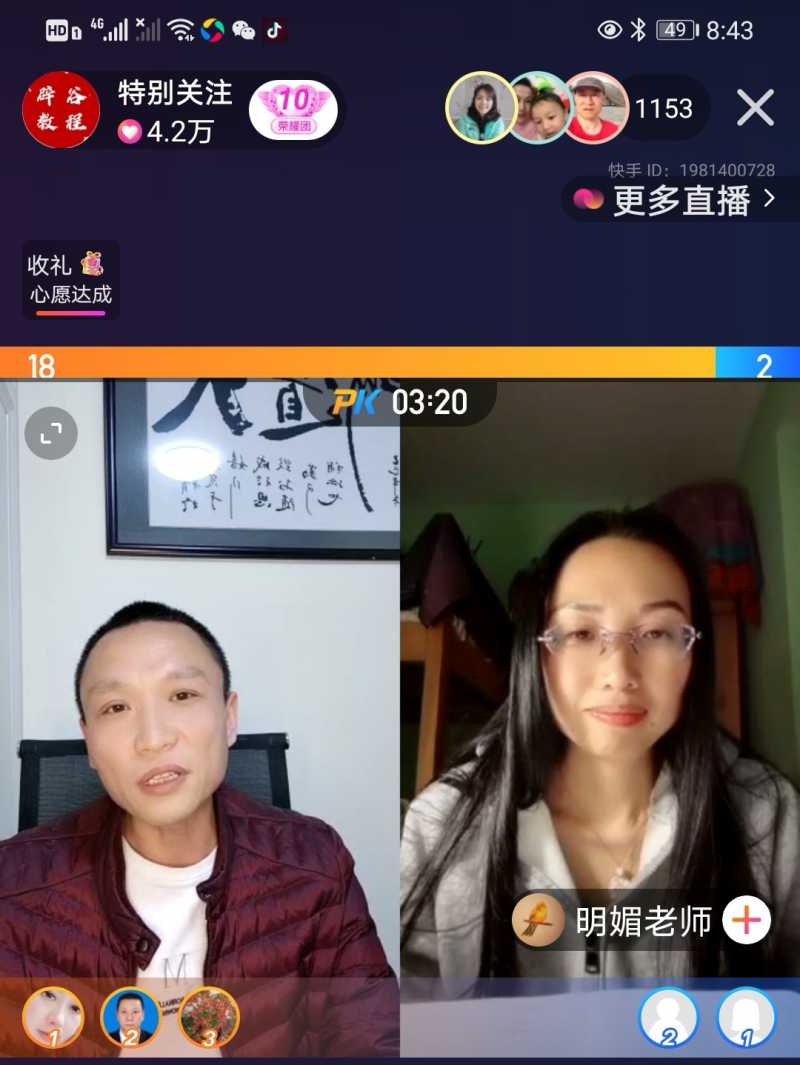Open the streamer's 辟谷教程 avatar icon
800x1065 pixels.
60,108
